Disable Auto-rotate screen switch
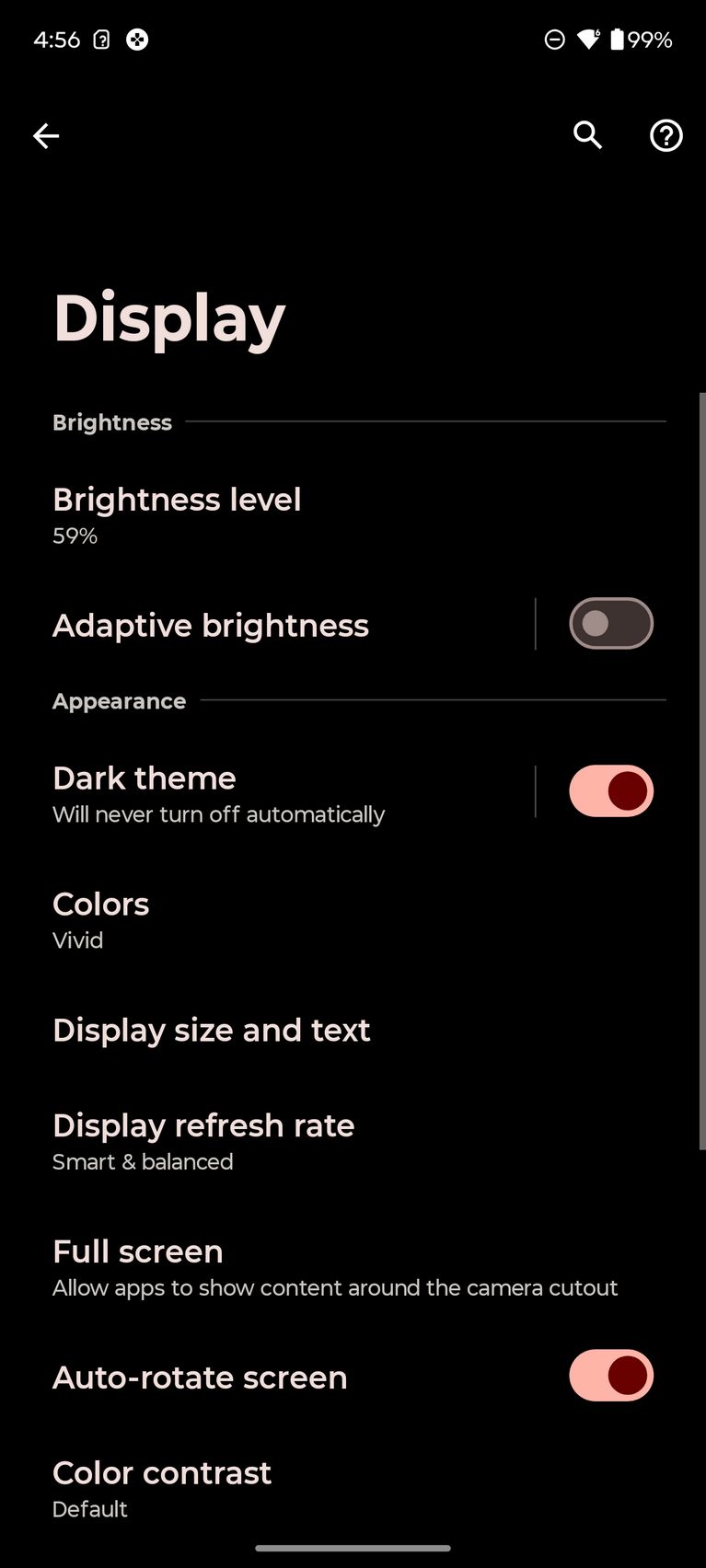Viewport: 706px width, 1568px height. (611, 1376)
